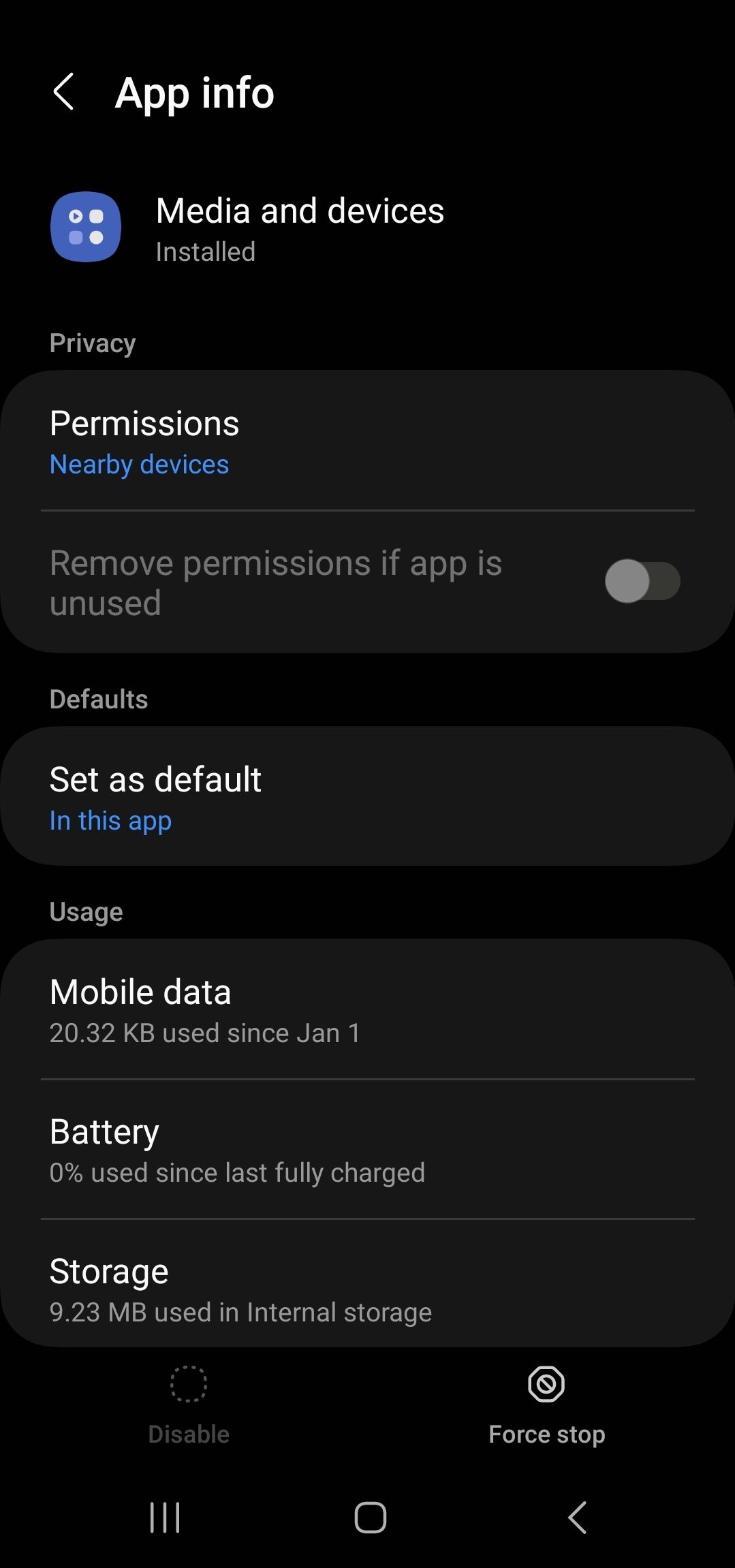
Task: Tap the Force stop button
Action: tap(546, 1407)
